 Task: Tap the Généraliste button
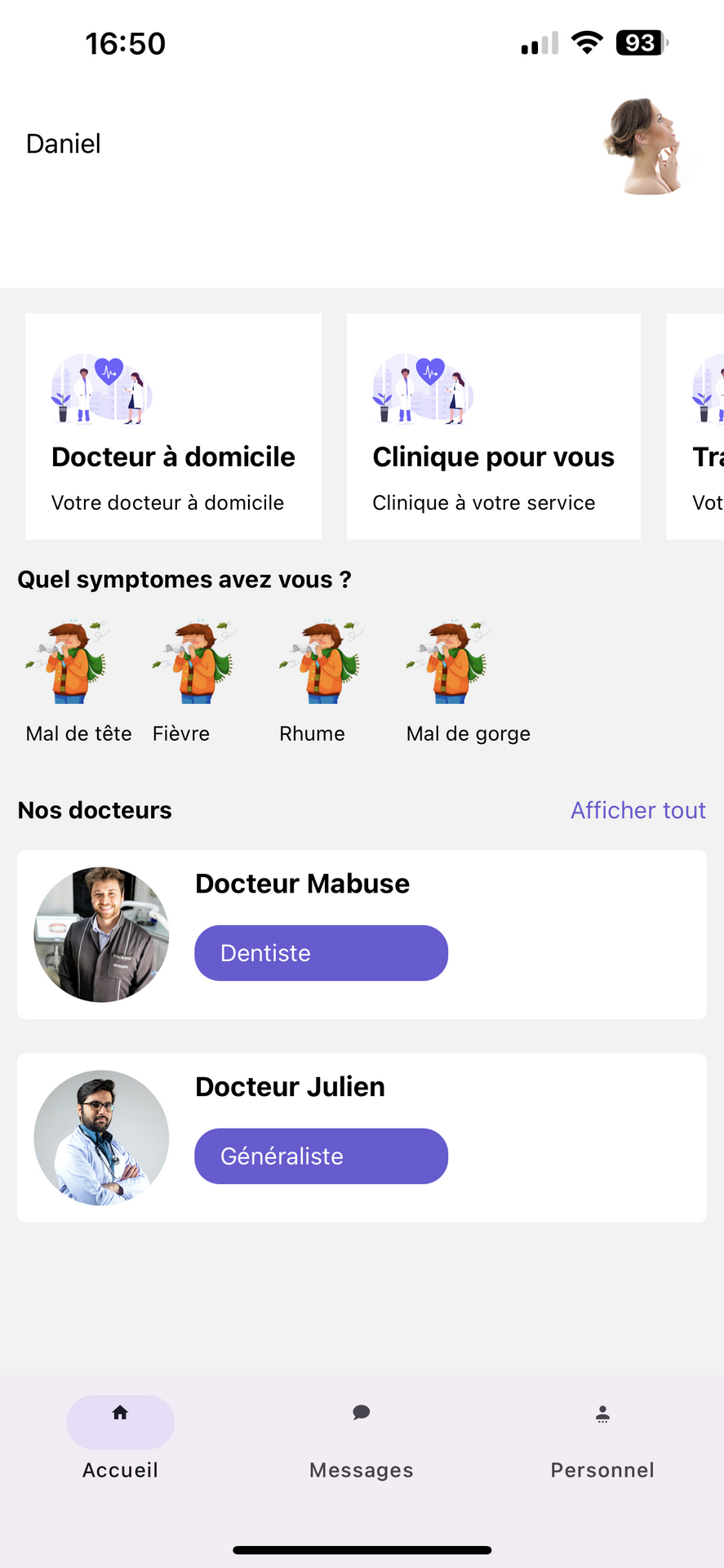point(321,1156)
